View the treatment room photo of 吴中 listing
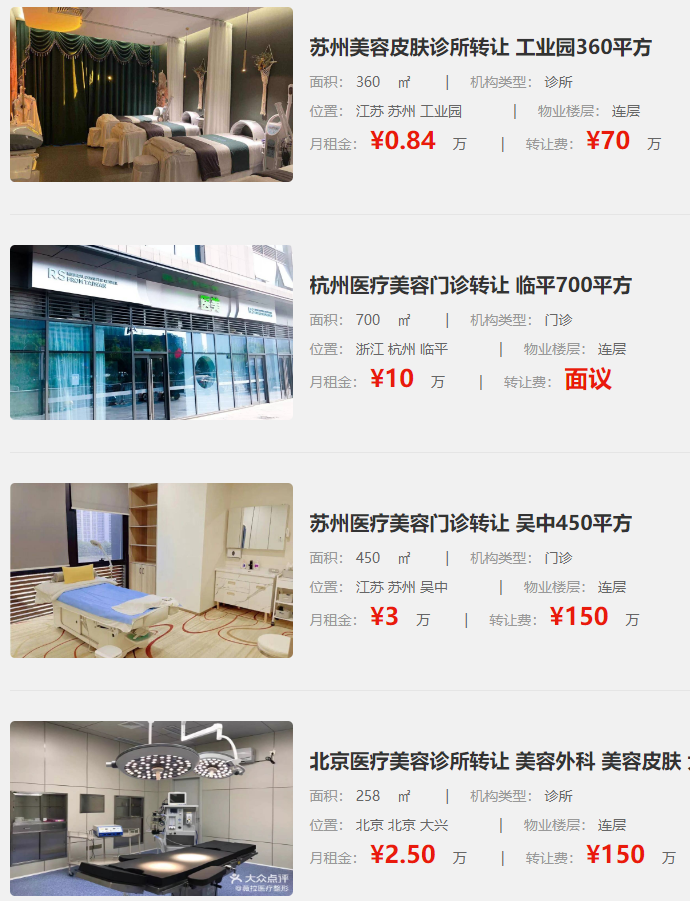The width and height of the screenshot is (690, 901). (x=151, y=571)
